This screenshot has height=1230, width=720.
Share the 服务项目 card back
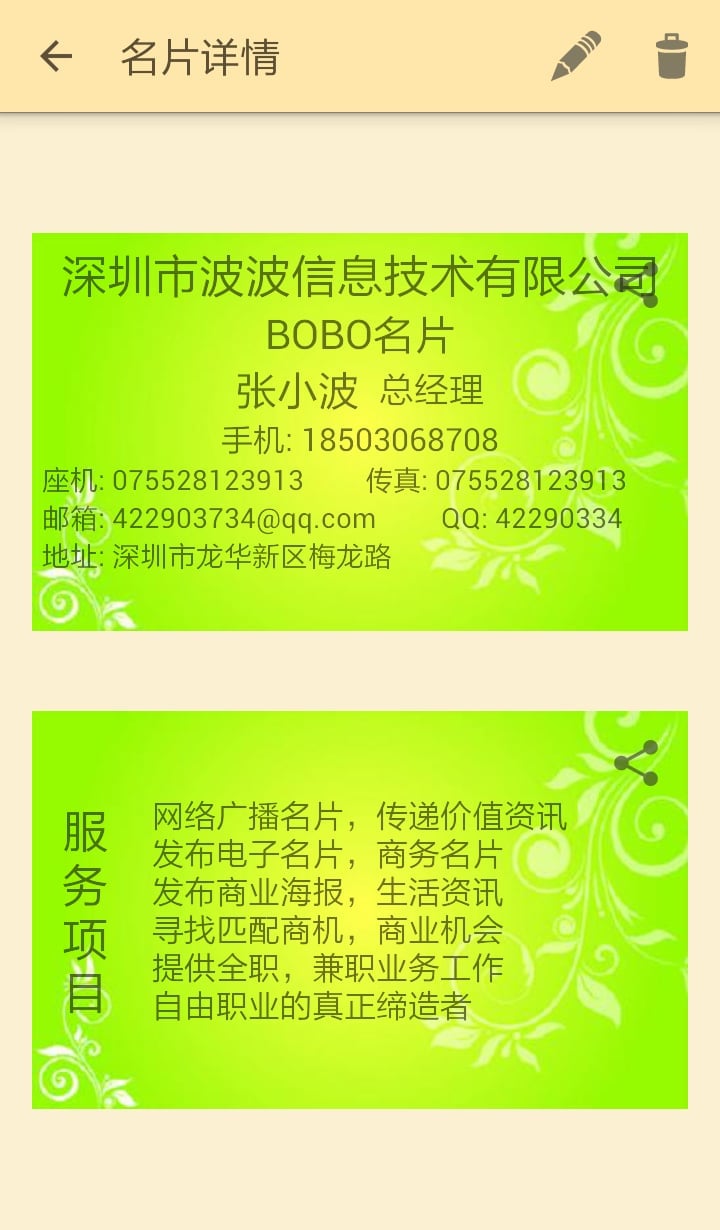(637, 763)
